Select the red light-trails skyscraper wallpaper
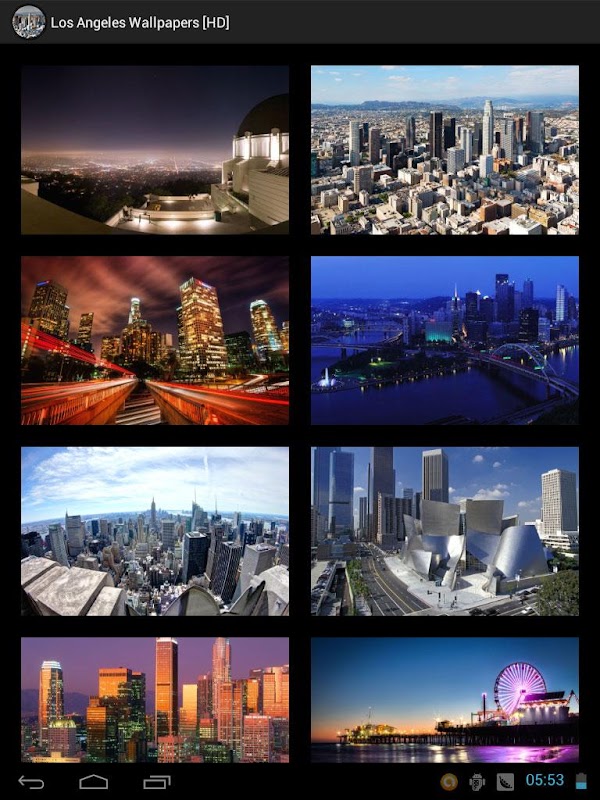The height and width of the screenshot is (800, 600). 155,340
